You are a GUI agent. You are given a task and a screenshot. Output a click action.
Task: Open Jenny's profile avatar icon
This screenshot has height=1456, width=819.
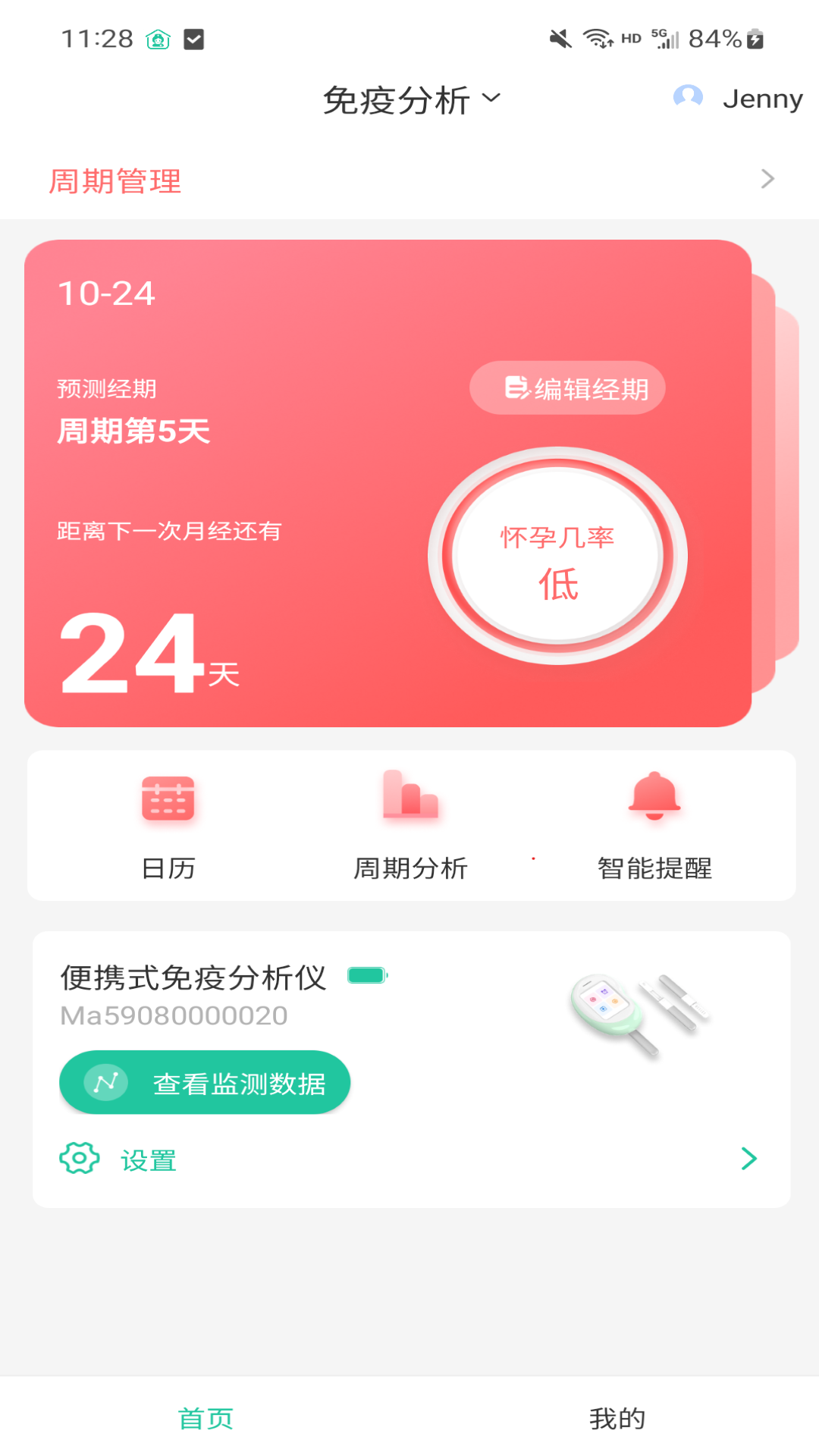click(x=689, y=97)
